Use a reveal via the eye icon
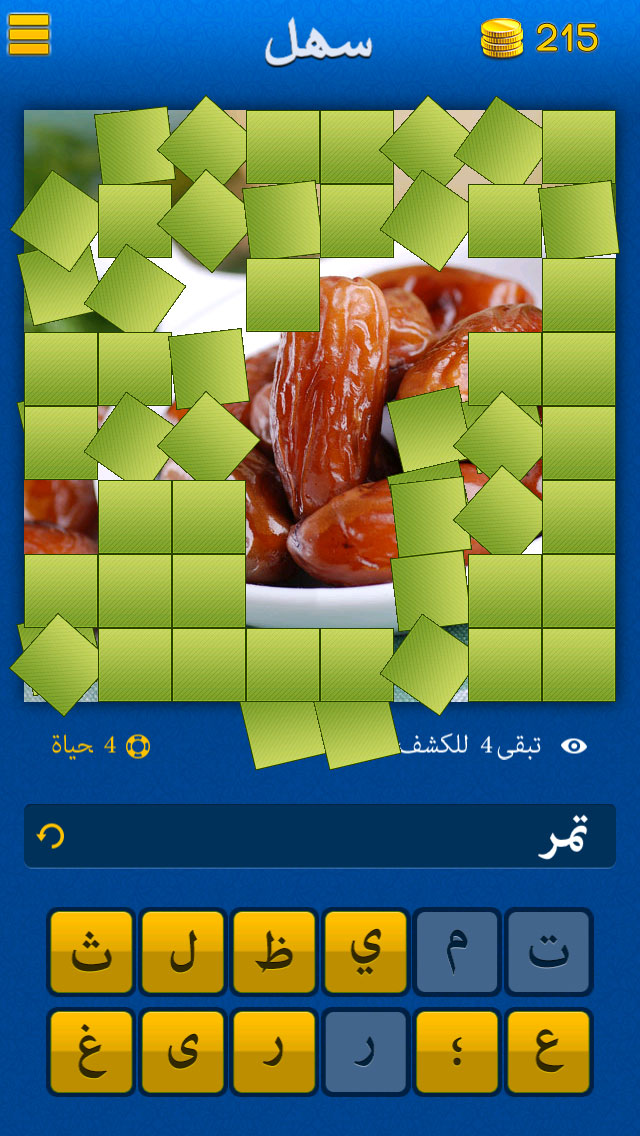Screen dimensions: 640x1136 coord(574,746)
